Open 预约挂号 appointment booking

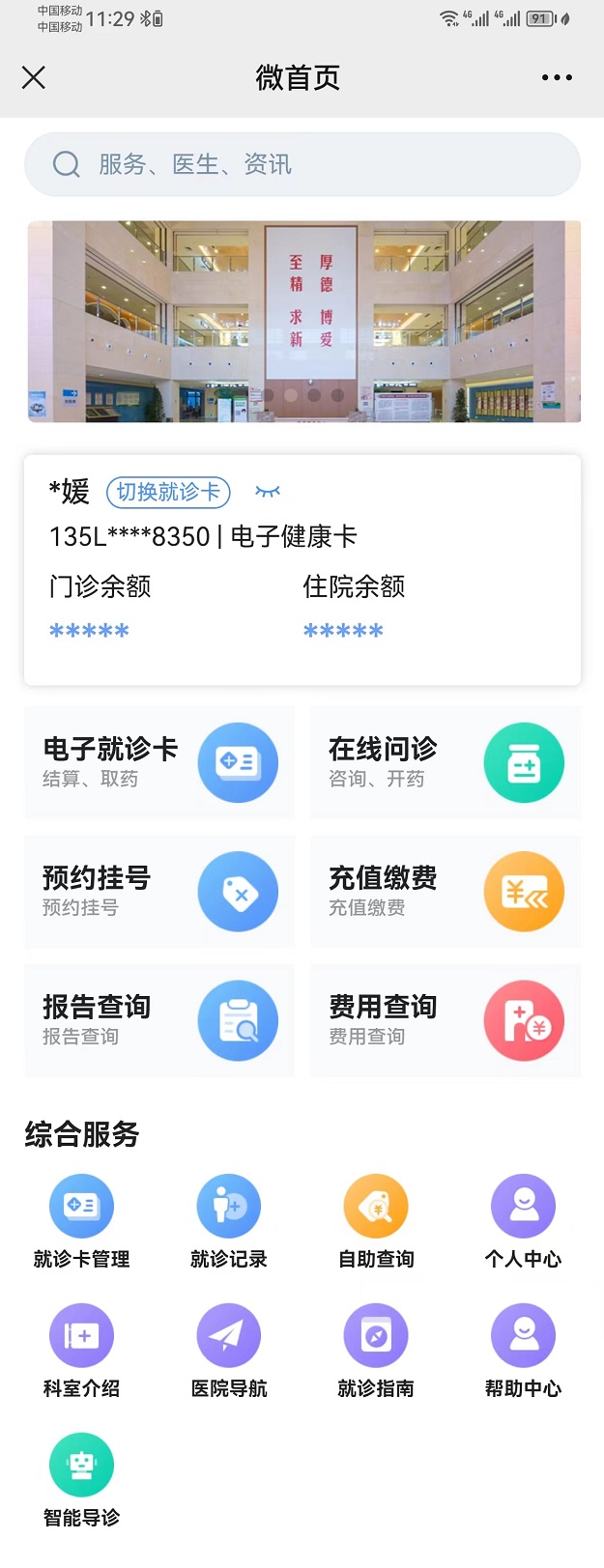click(x=159, y=892)
